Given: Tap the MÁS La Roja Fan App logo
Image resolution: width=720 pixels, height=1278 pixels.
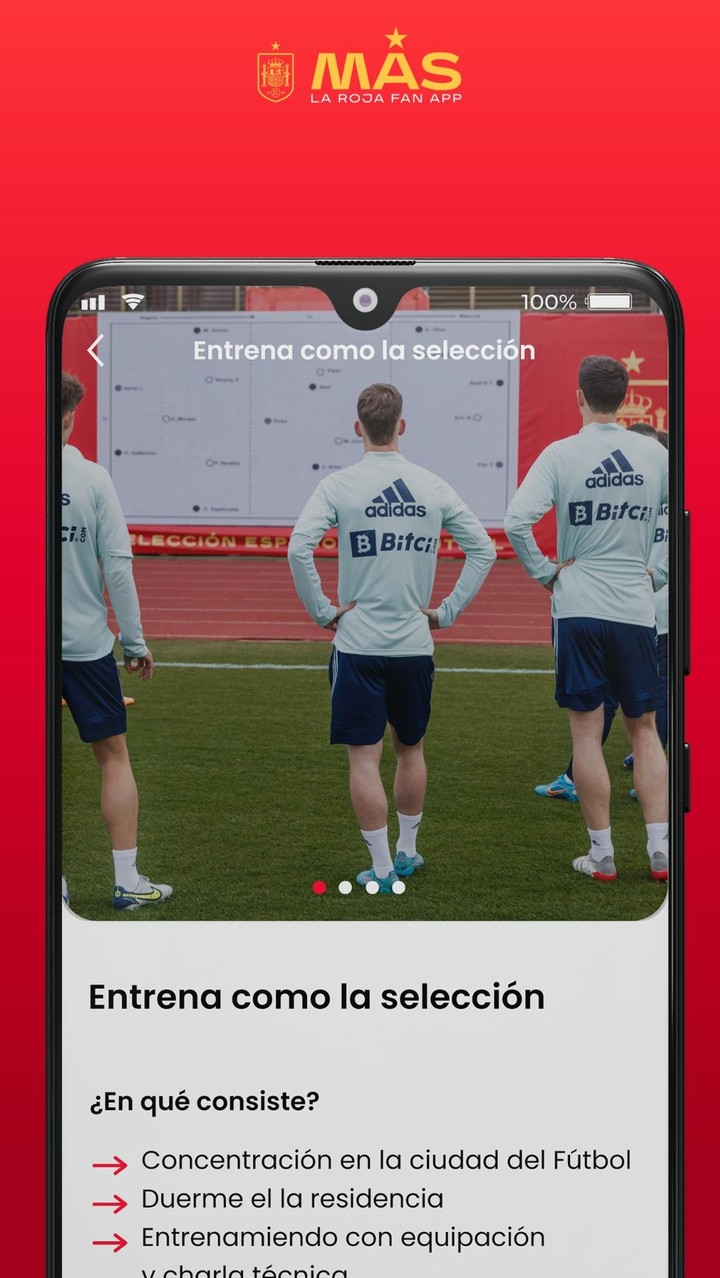Looking at the screenshot, I should (360, 72).
